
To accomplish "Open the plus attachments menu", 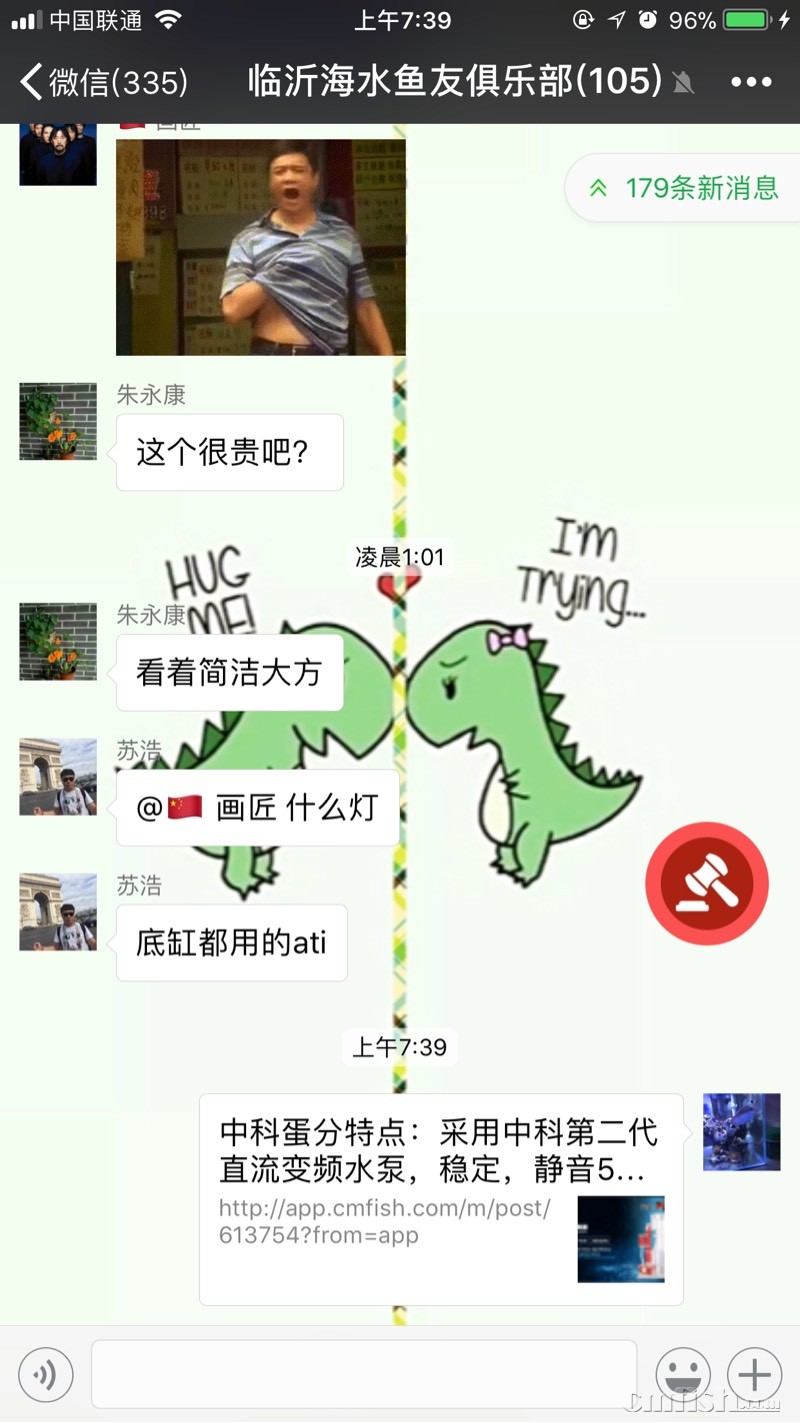I will (754, 1374).
